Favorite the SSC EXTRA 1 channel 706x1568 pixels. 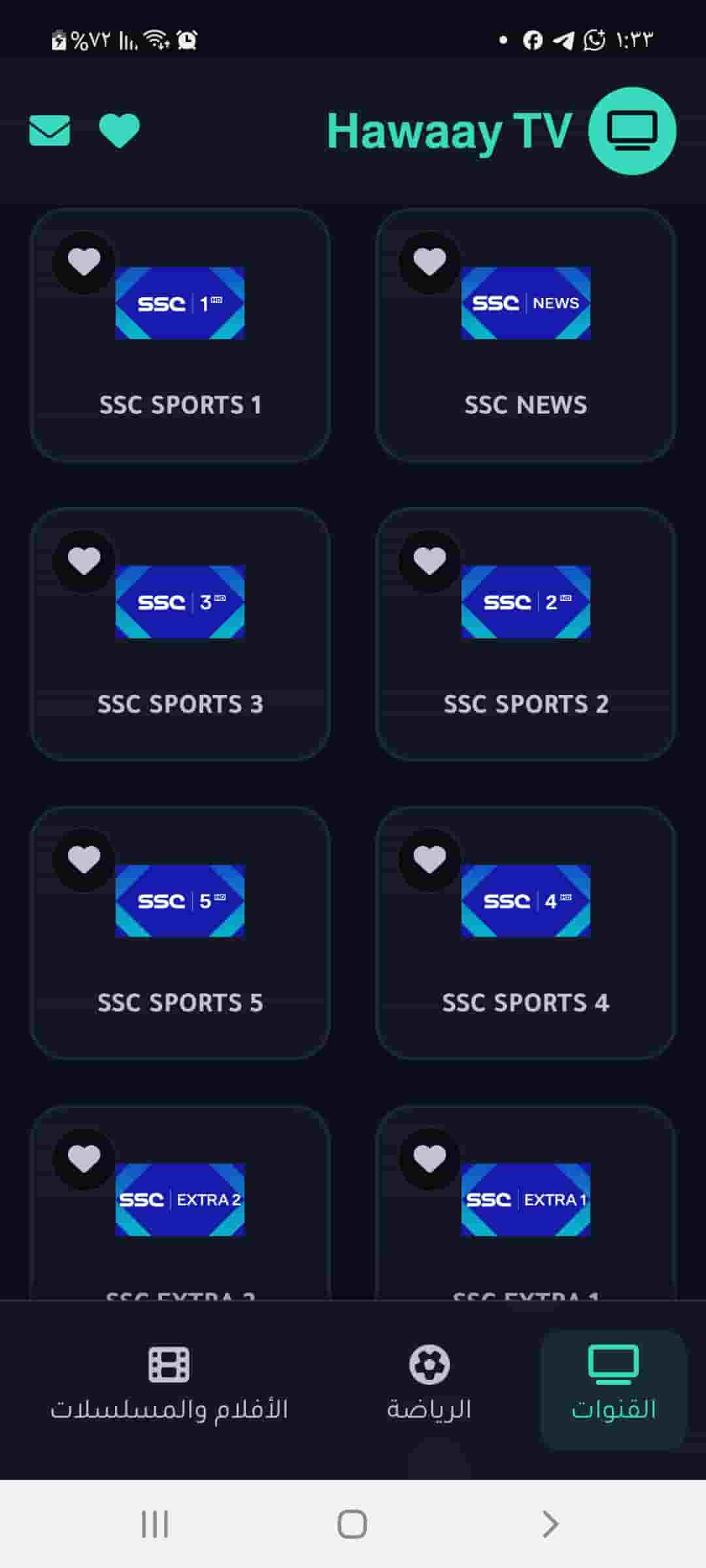click(x=429, y=1159)
